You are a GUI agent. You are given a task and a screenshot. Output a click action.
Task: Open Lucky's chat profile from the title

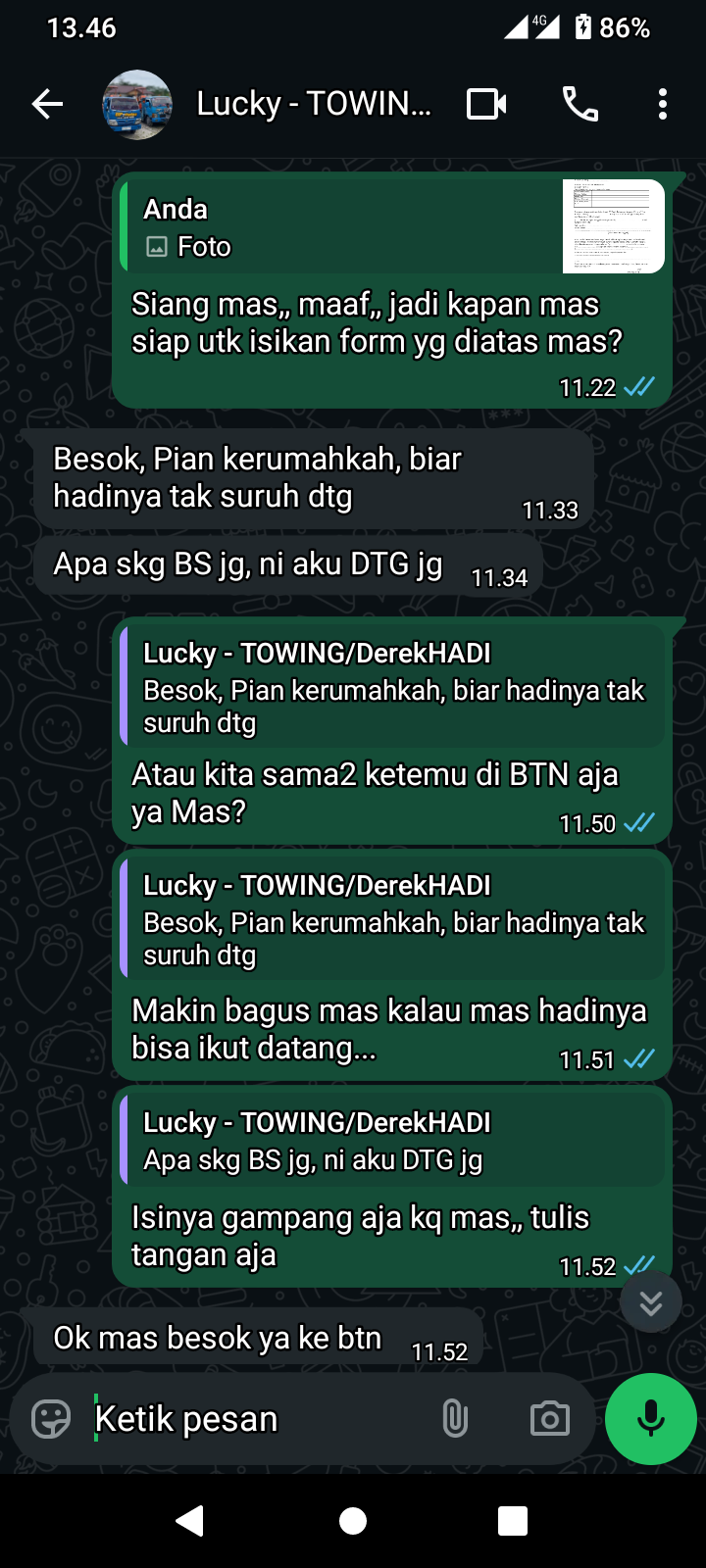(x=314, y=103)
